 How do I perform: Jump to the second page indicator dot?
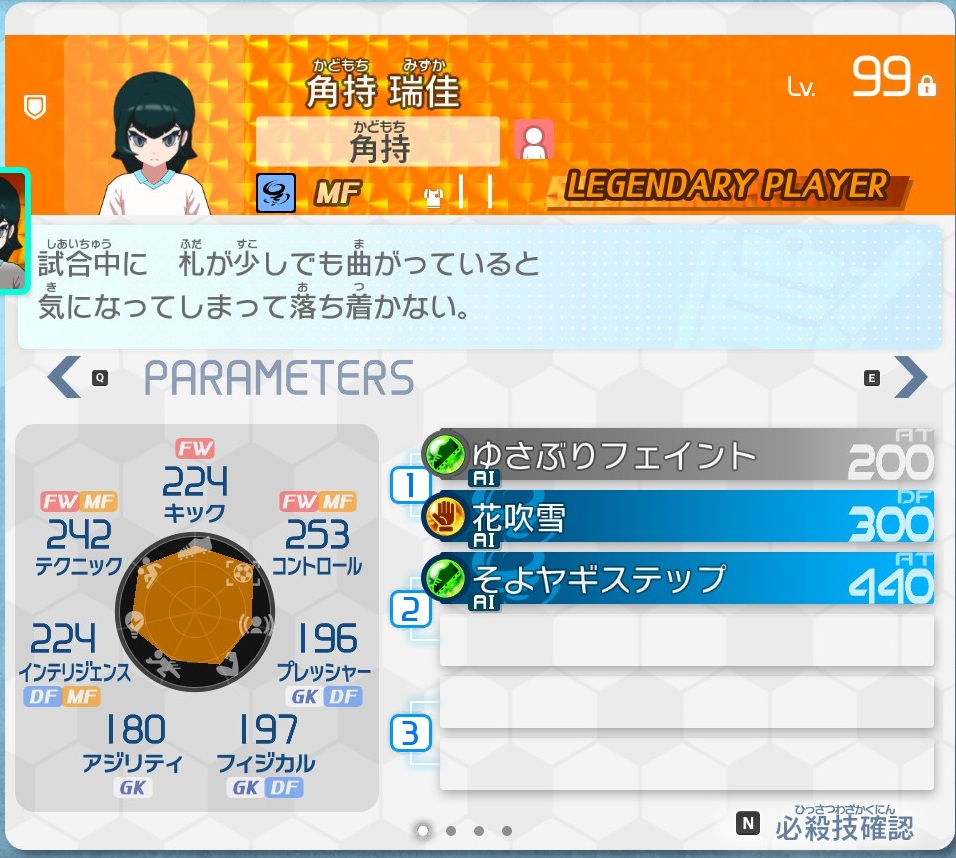451,830
